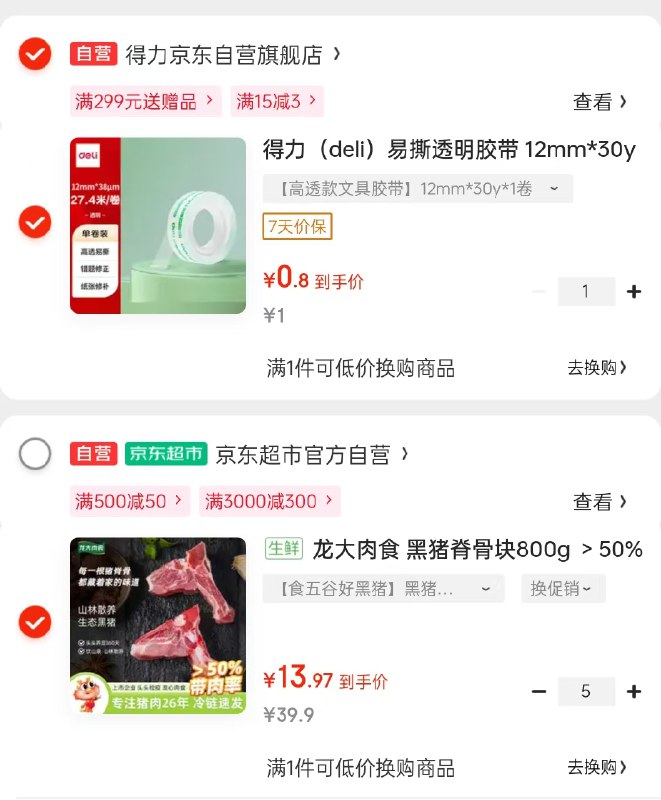Open the 换促销 dropdown for the pork item

[562, 589]
